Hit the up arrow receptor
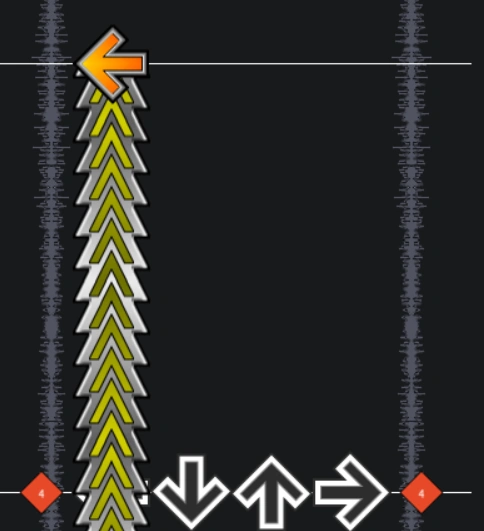 coord(271,493)
